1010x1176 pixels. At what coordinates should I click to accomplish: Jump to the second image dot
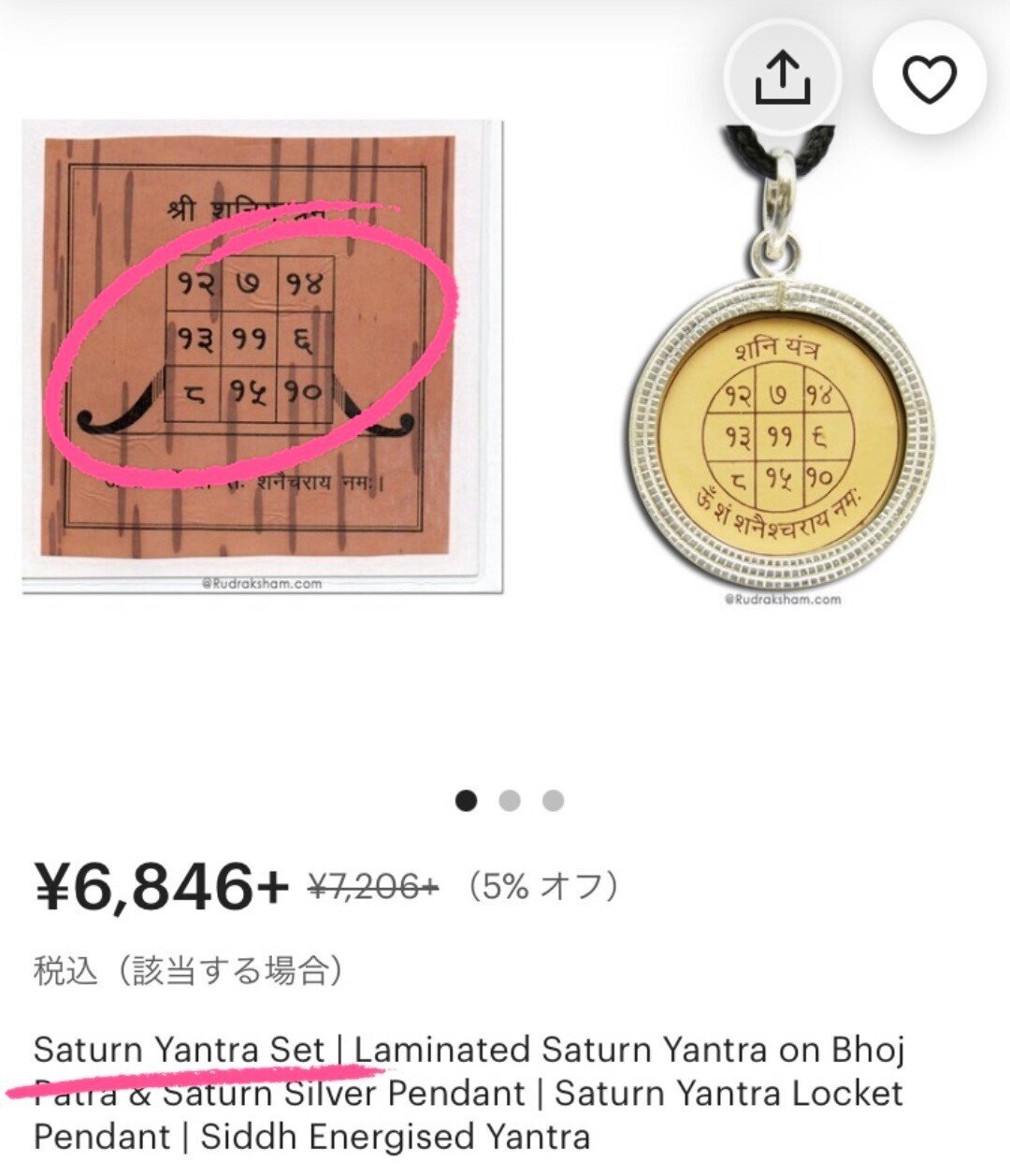[x=510, y=801]
